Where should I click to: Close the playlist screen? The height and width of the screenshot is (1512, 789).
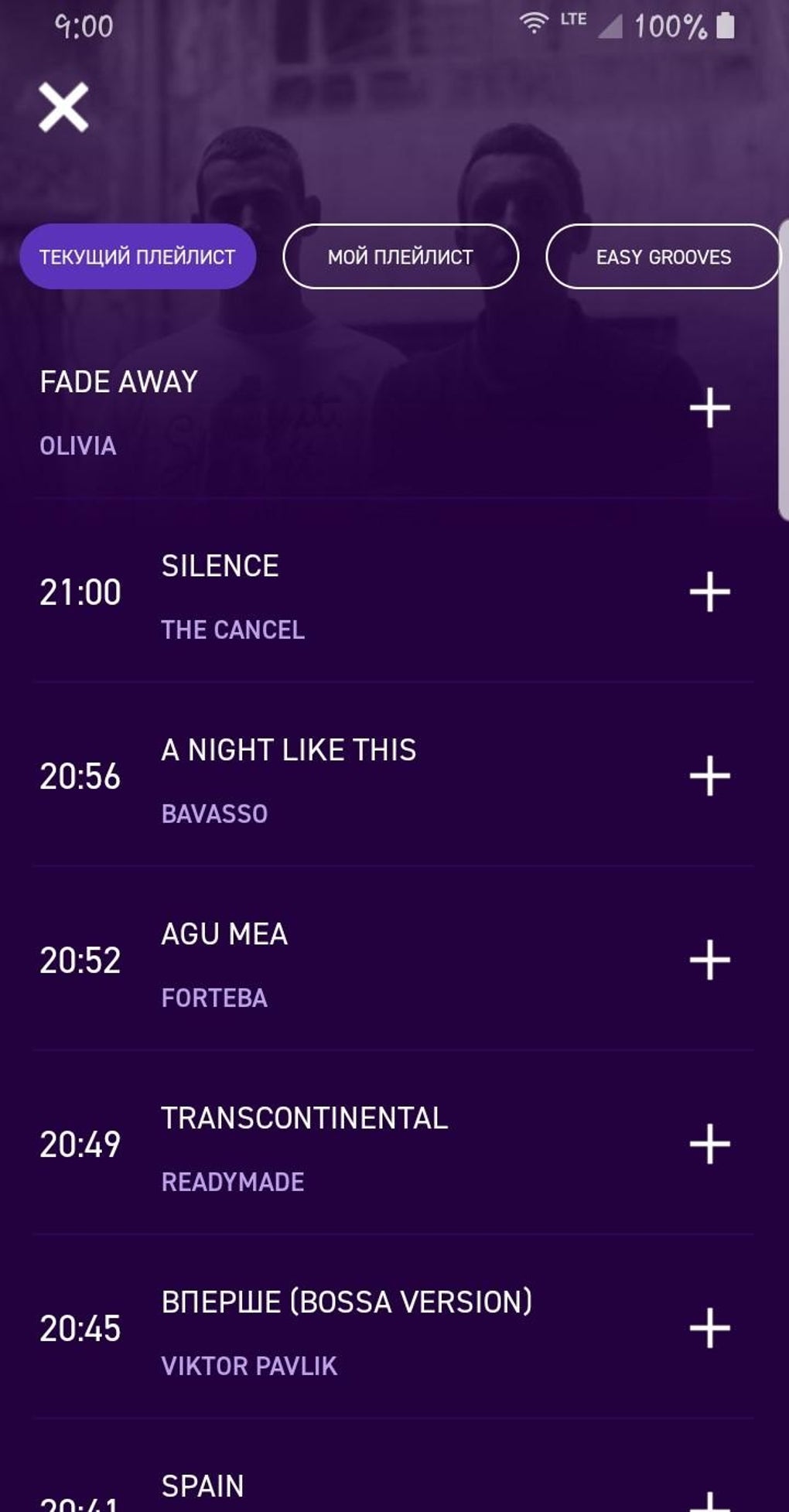click(63, 108)
